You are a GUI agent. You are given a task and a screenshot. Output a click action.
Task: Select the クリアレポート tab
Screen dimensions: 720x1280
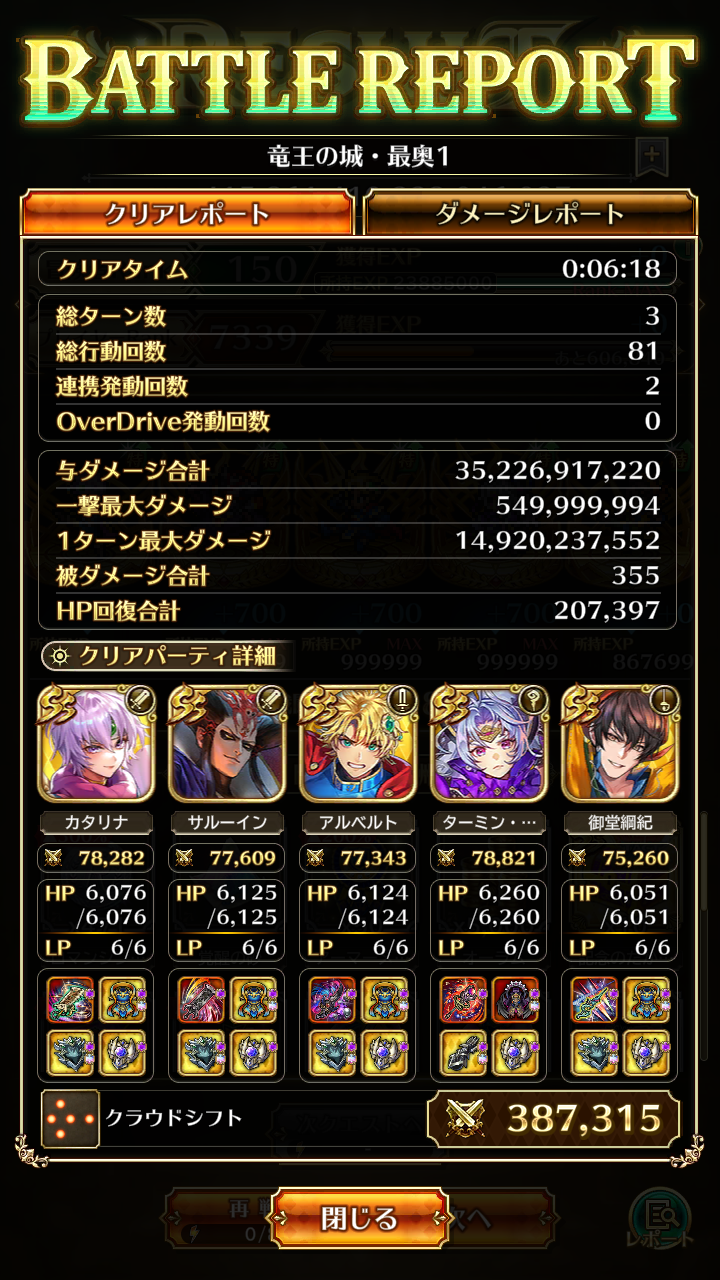pos(188,213)
